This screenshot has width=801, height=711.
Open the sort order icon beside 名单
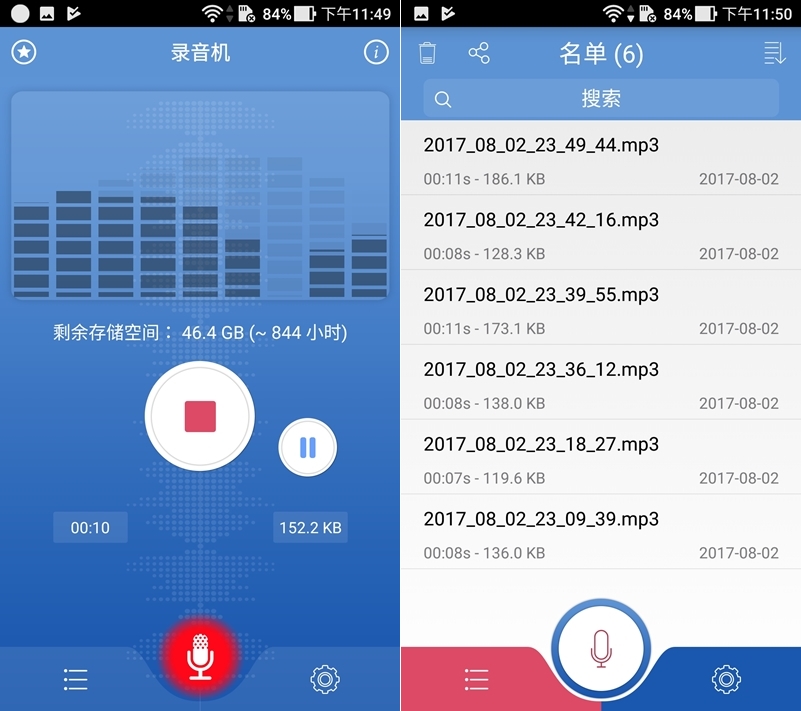(x=774, y=53)
